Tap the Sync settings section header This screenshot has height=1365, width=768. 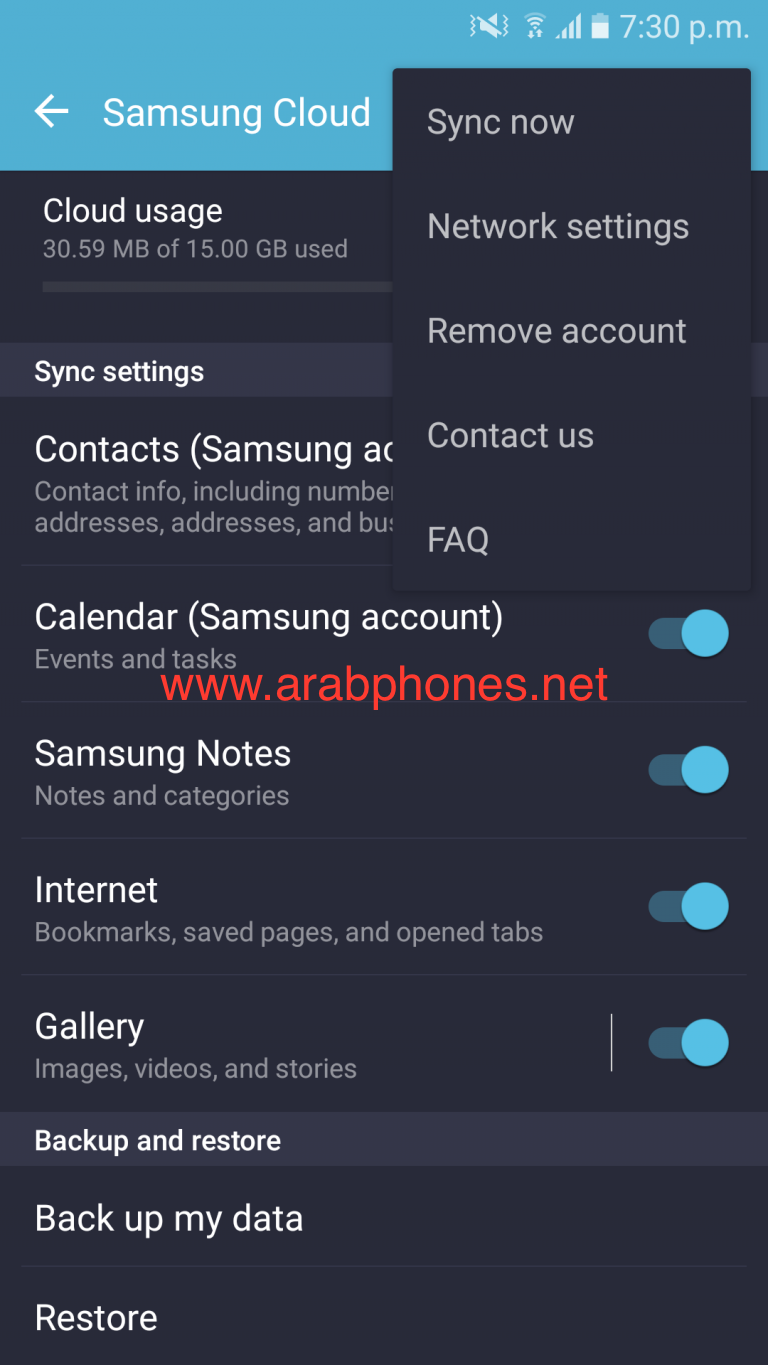119,370
